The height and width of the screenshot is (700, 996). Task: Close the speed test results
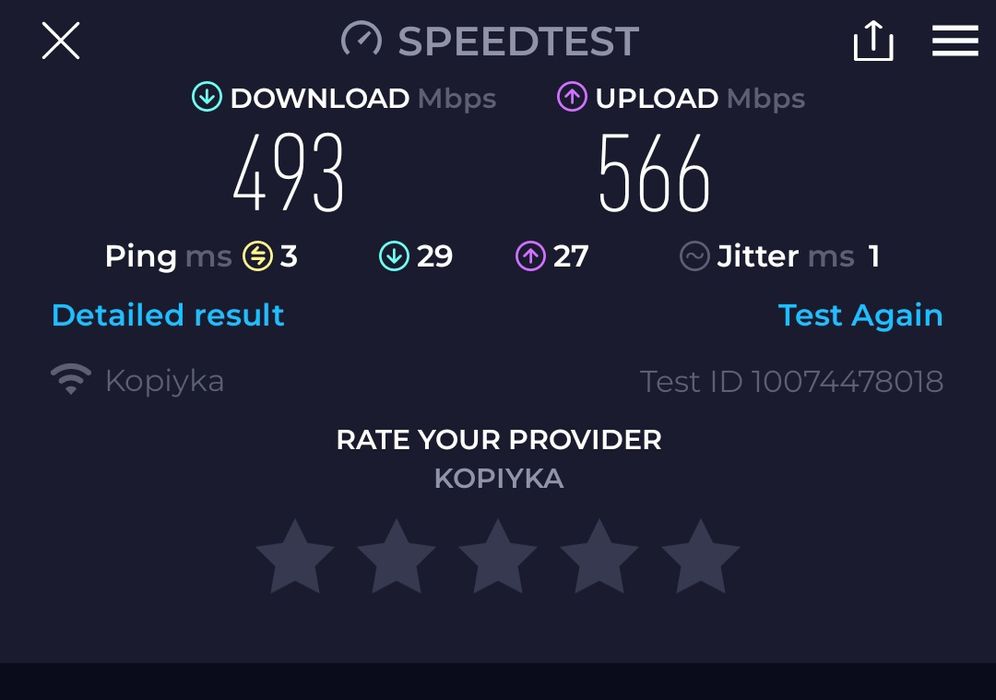pyautogui.click(x=61, y=42)
